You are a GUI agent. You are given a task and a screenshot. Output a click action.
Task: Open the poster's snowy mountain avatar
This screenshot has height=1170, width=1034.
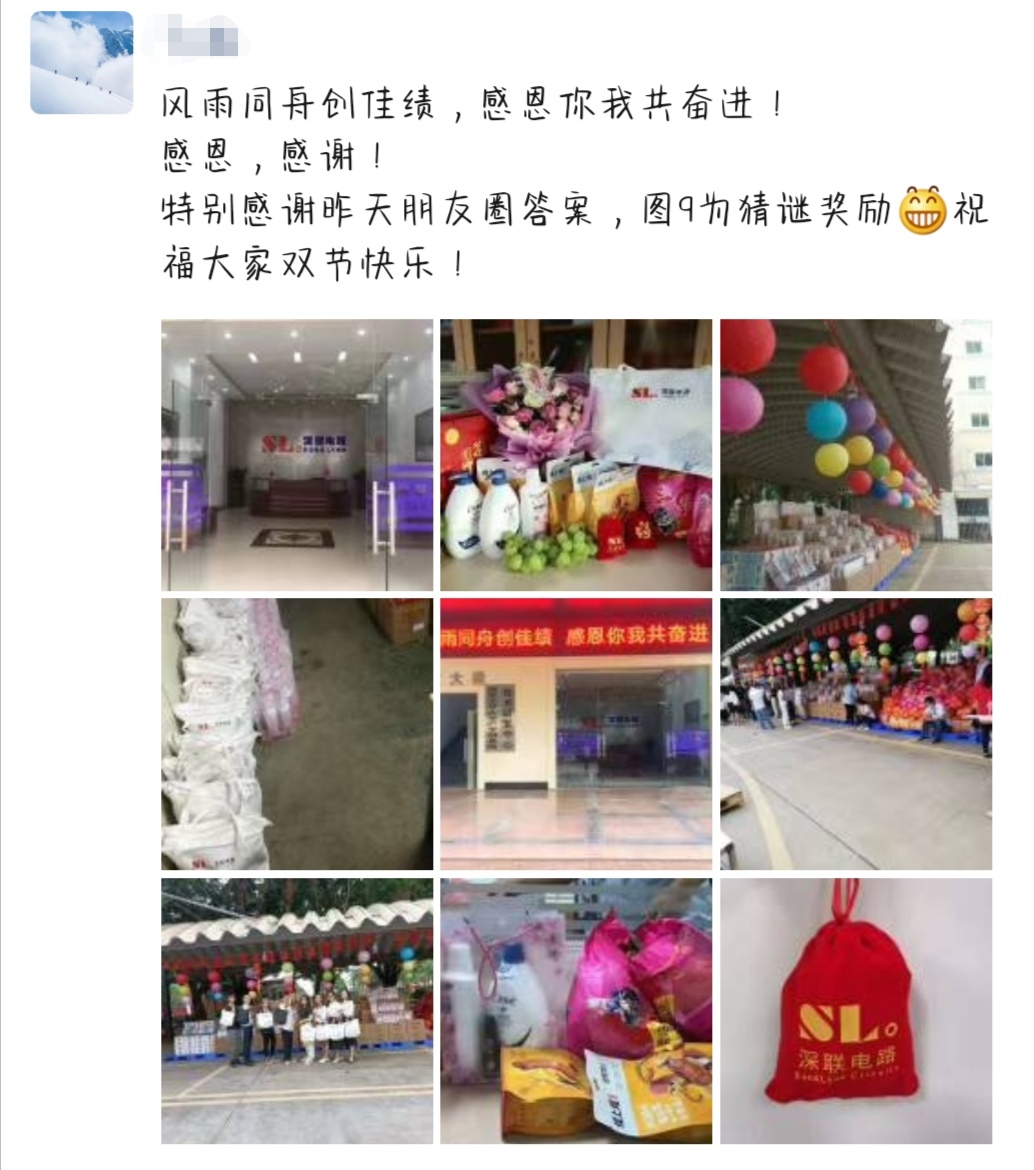[82, 62]
